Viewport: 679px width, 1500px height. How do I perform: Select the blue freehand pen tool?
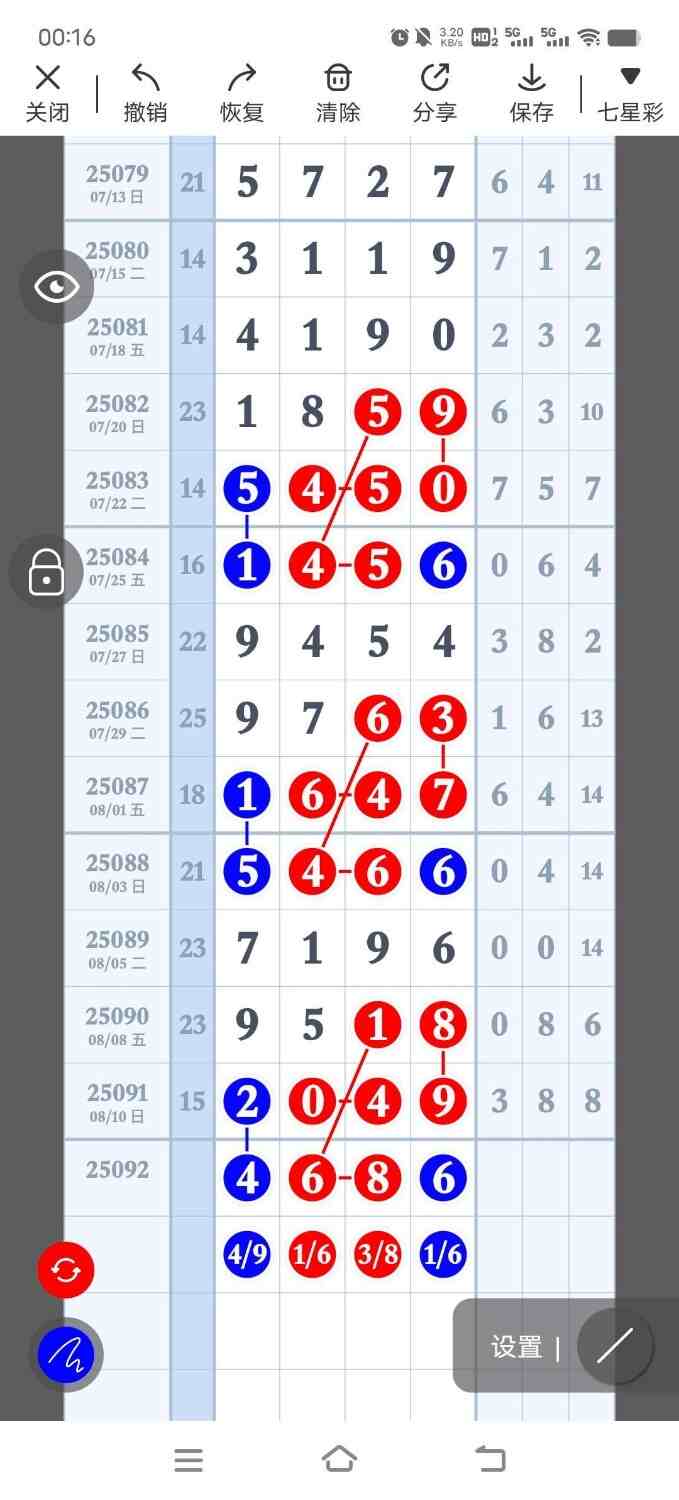(66, 1355)
